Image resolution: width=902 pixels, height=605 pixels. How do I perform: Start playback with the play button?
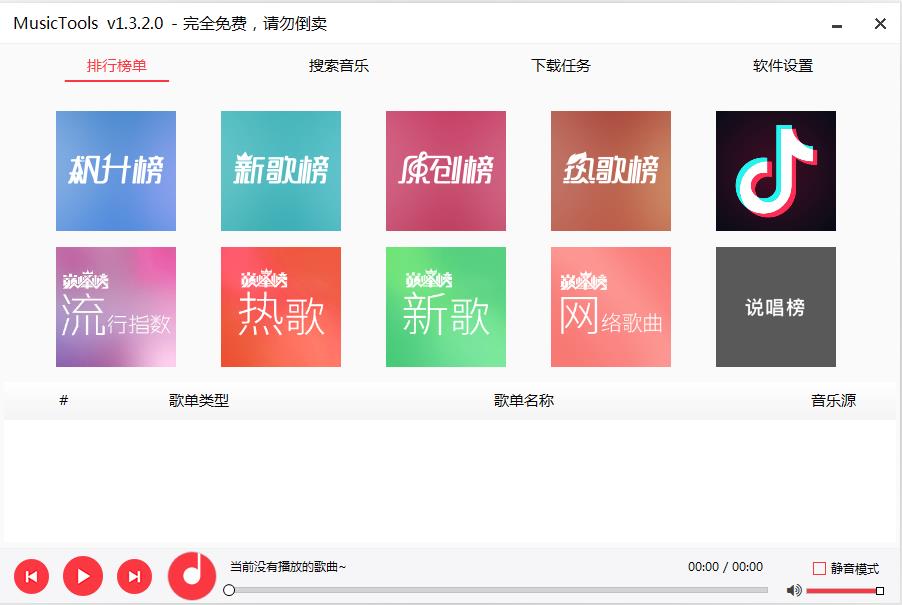[x=83, y=576]
